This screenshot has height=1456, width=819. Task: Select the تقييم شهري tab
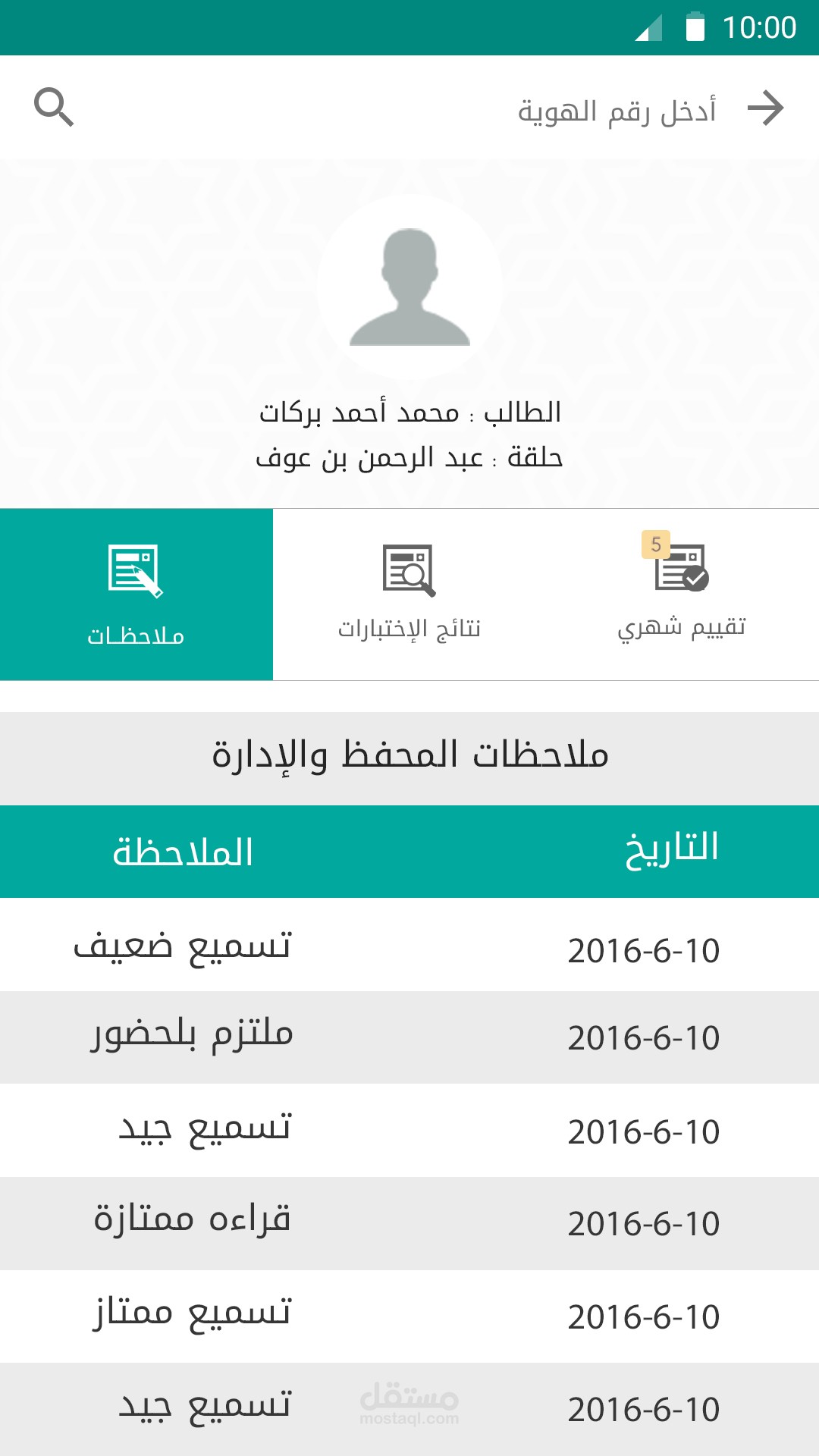pos(682,595)
